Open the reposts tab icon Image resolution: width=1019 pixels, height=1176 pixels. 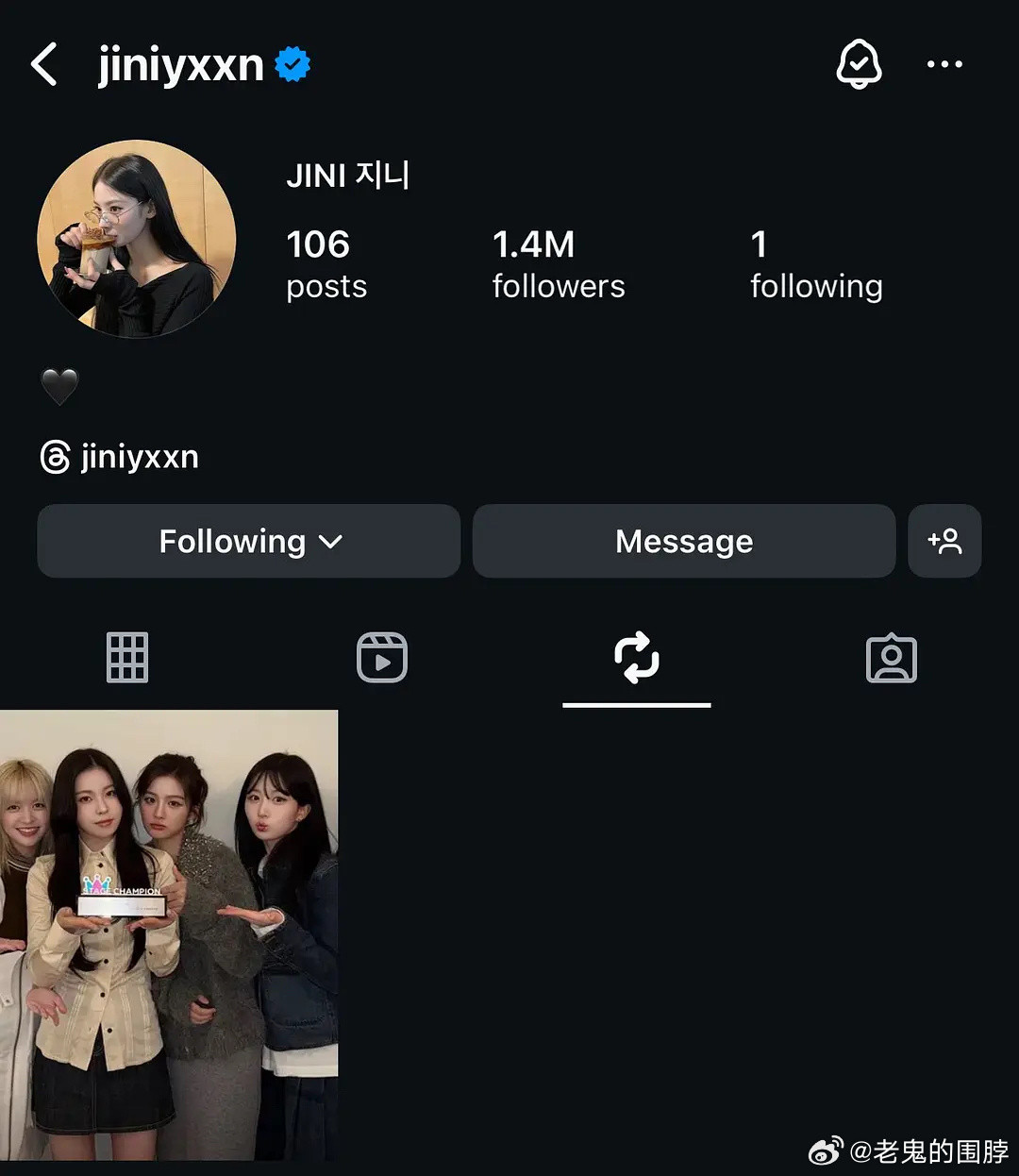(637, 658)
